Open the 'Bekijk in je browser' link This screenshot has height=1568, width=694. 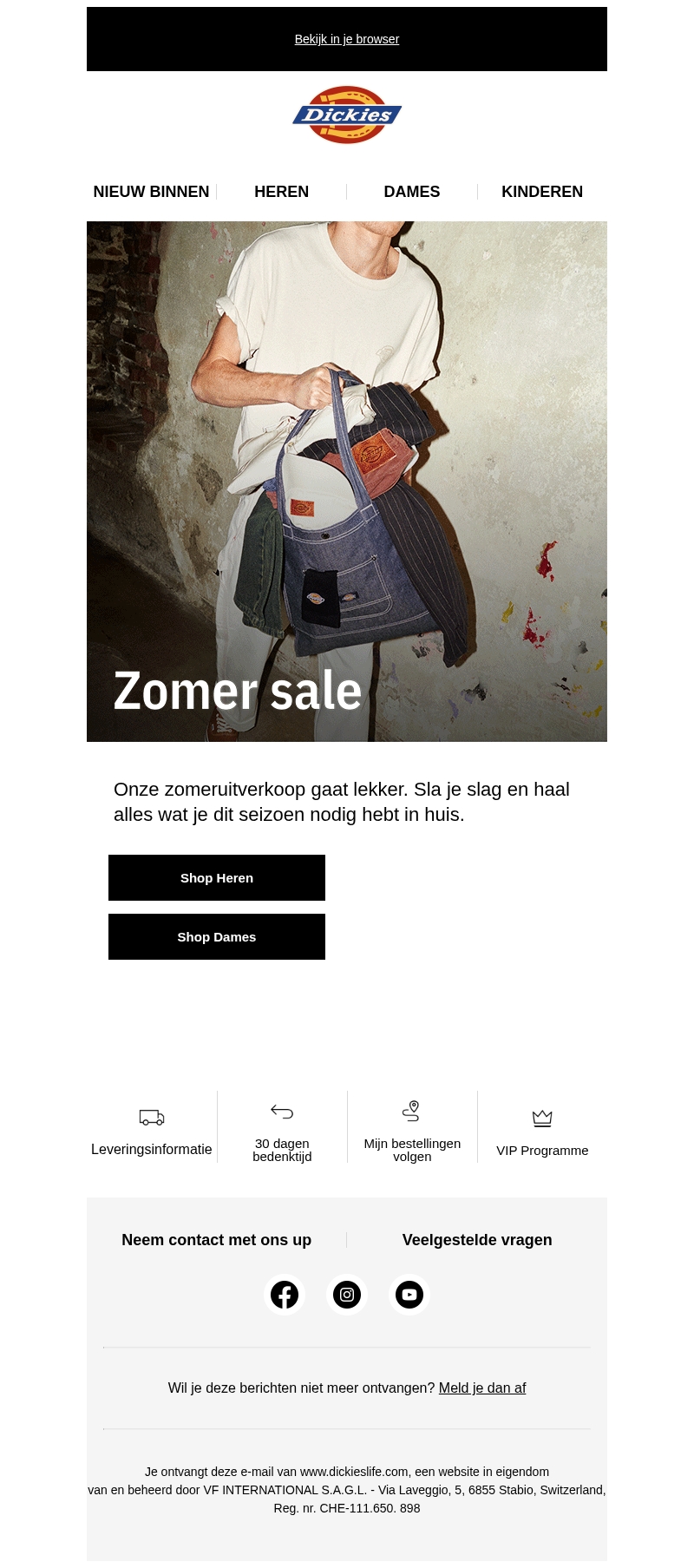pos(347,39)
